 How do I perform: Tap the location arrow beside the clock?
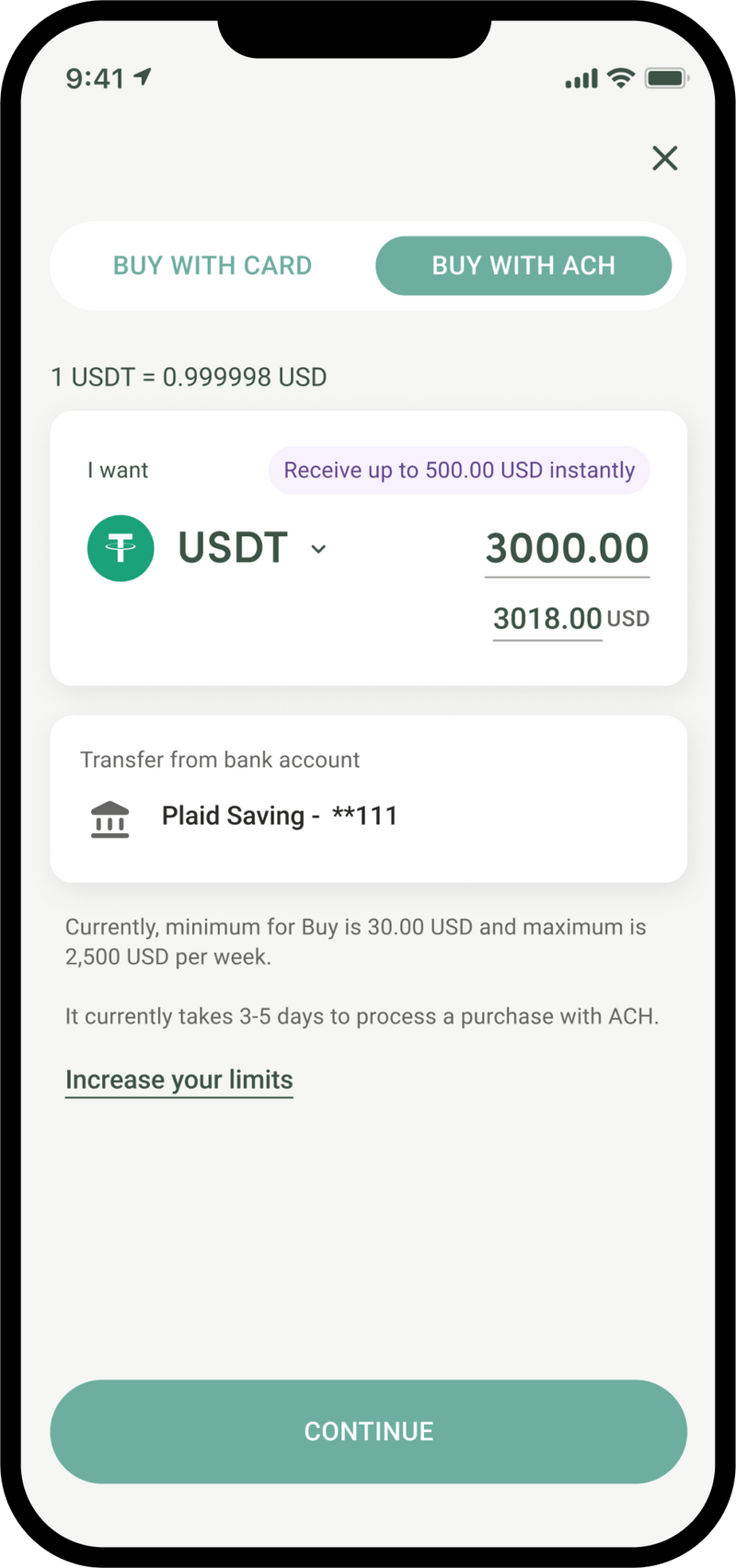(140, 78)
